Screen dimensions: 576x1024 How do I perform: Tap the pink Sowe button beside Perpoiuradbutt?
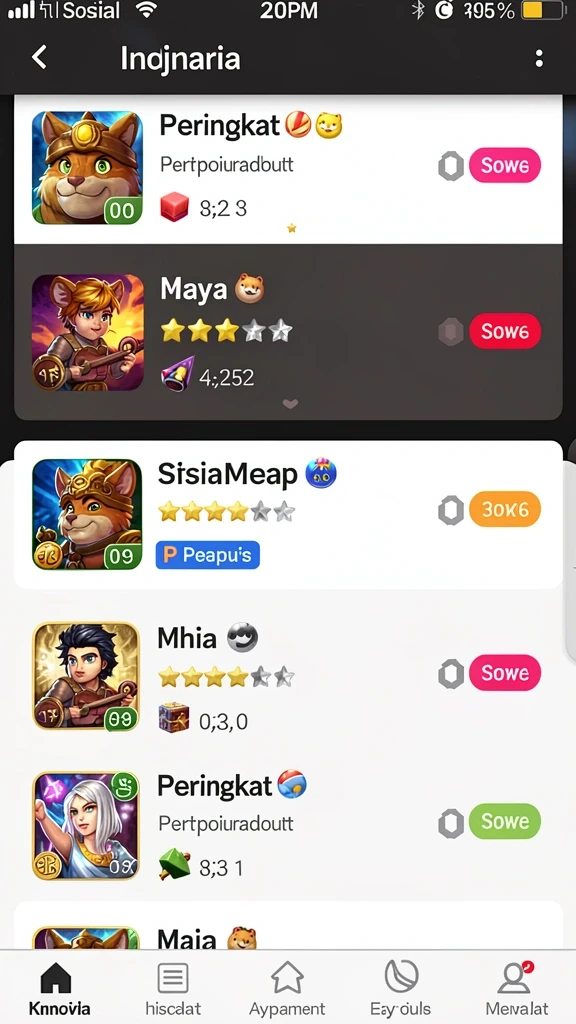(x=505, y=165)
